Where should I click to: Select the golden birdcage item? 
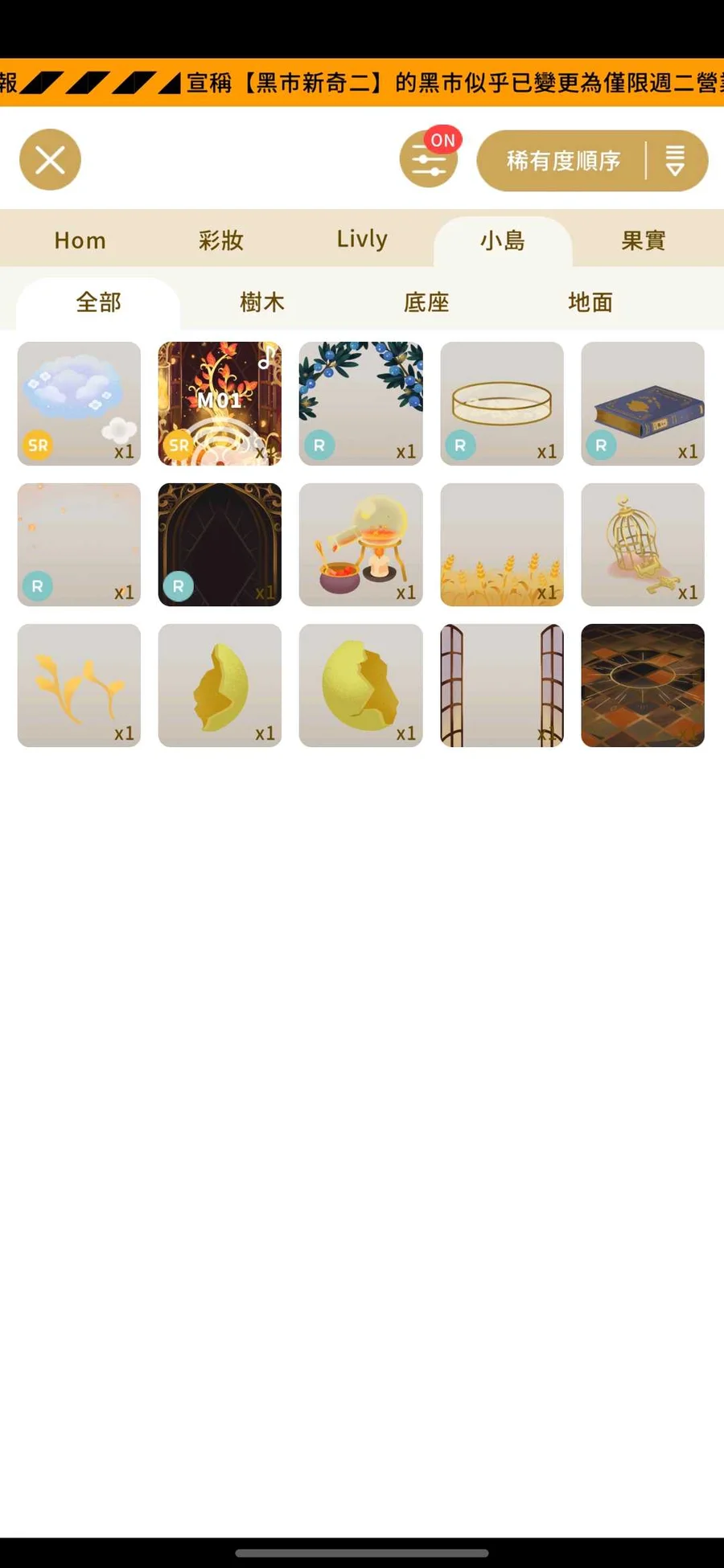point(643,544)
